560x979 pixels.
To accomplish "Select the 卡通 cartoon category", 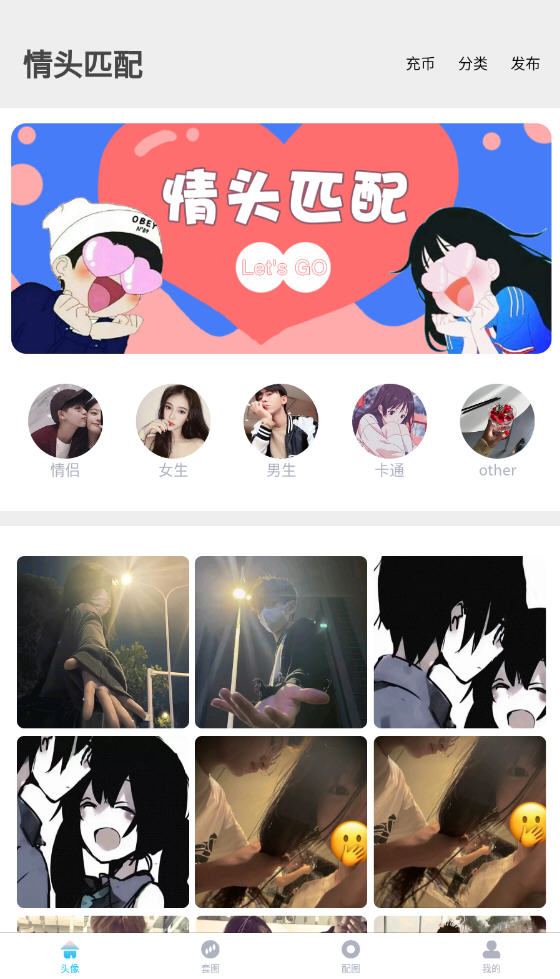I will tap(389, 431).
